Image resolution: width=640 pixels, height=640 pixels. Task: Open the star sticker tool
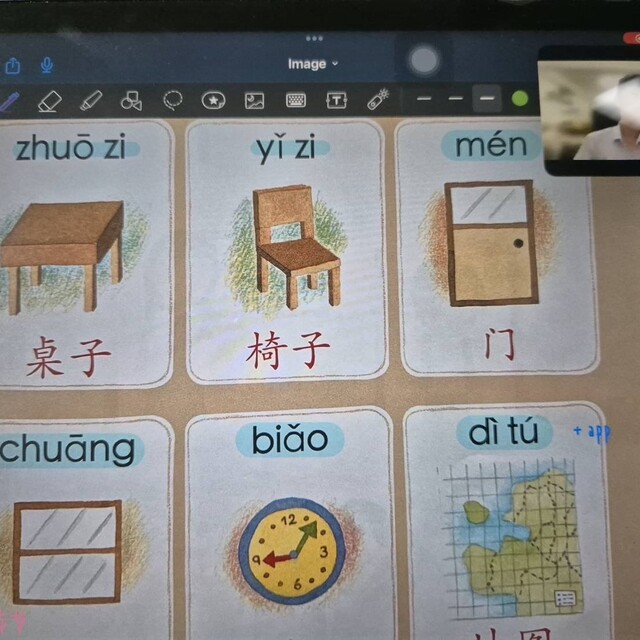[213, 100]
